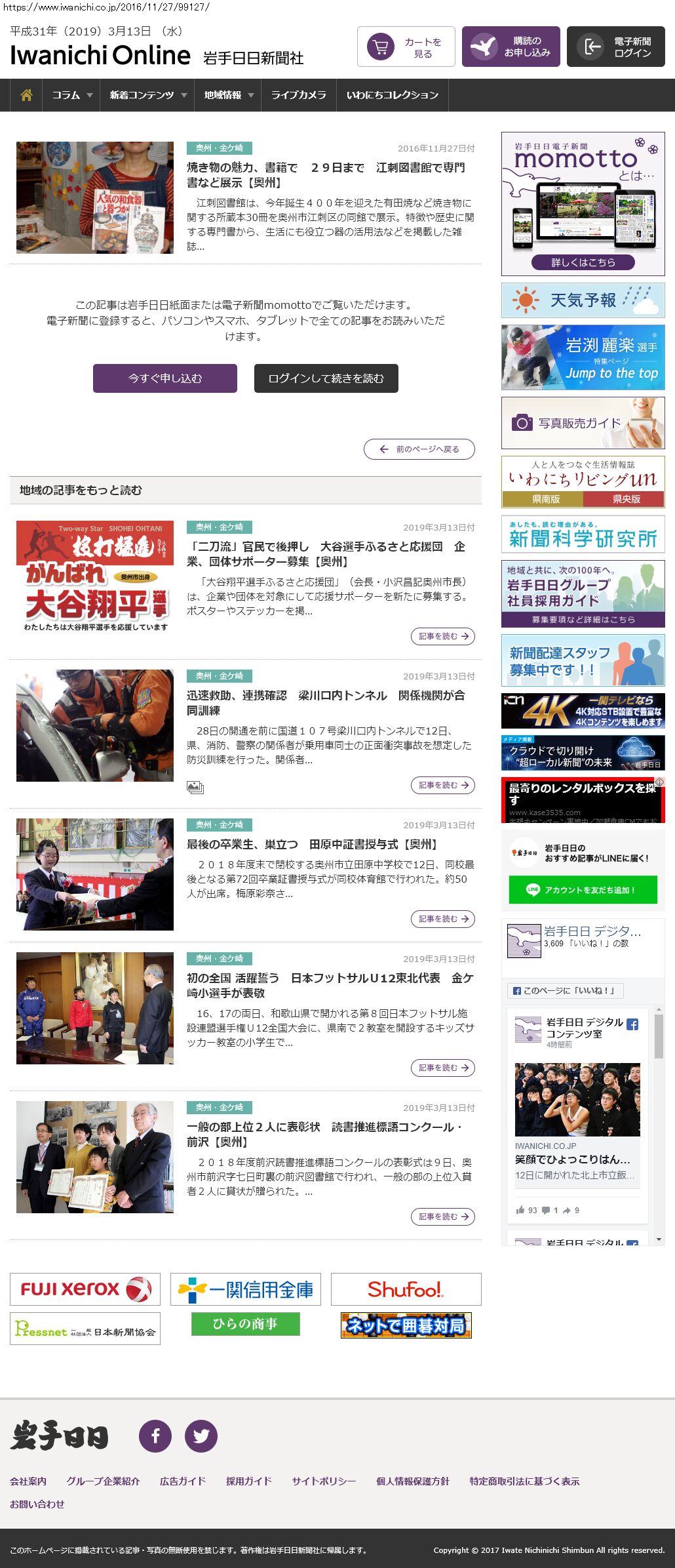Tap the 電子新聞ログイン button
Image resolution: width=675 pixels, height=1568 pixels.
[616, 47]
